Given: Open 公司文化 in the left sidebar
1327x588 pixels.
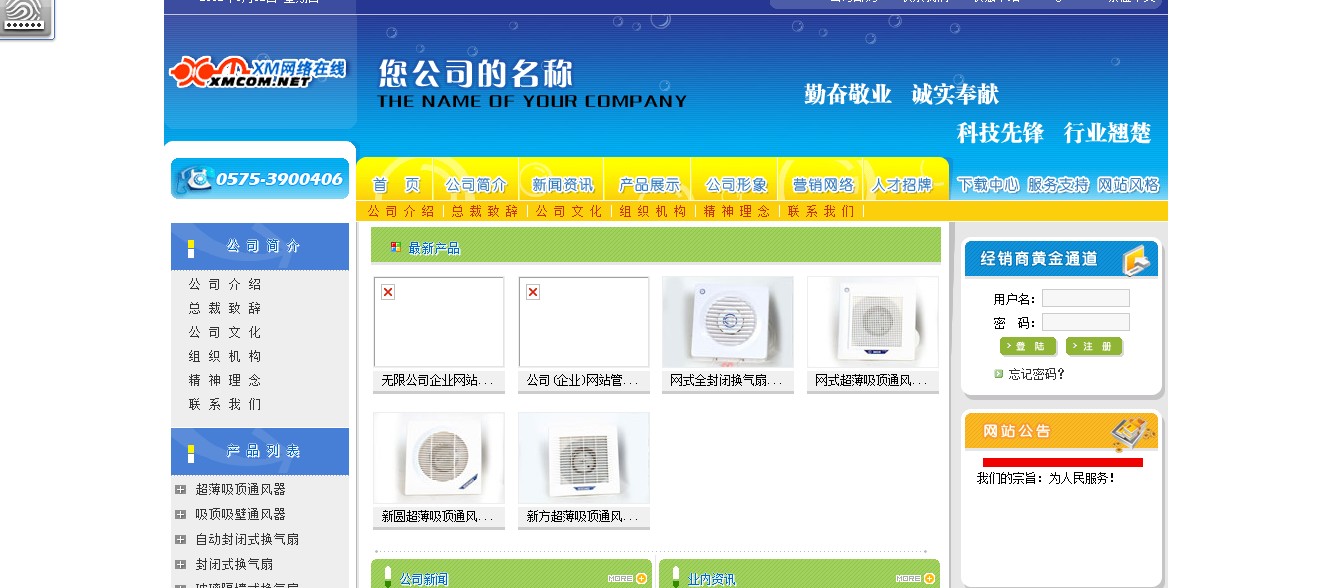Looking at the screenshot, I should pyautogui.click(x=225, y=332).
